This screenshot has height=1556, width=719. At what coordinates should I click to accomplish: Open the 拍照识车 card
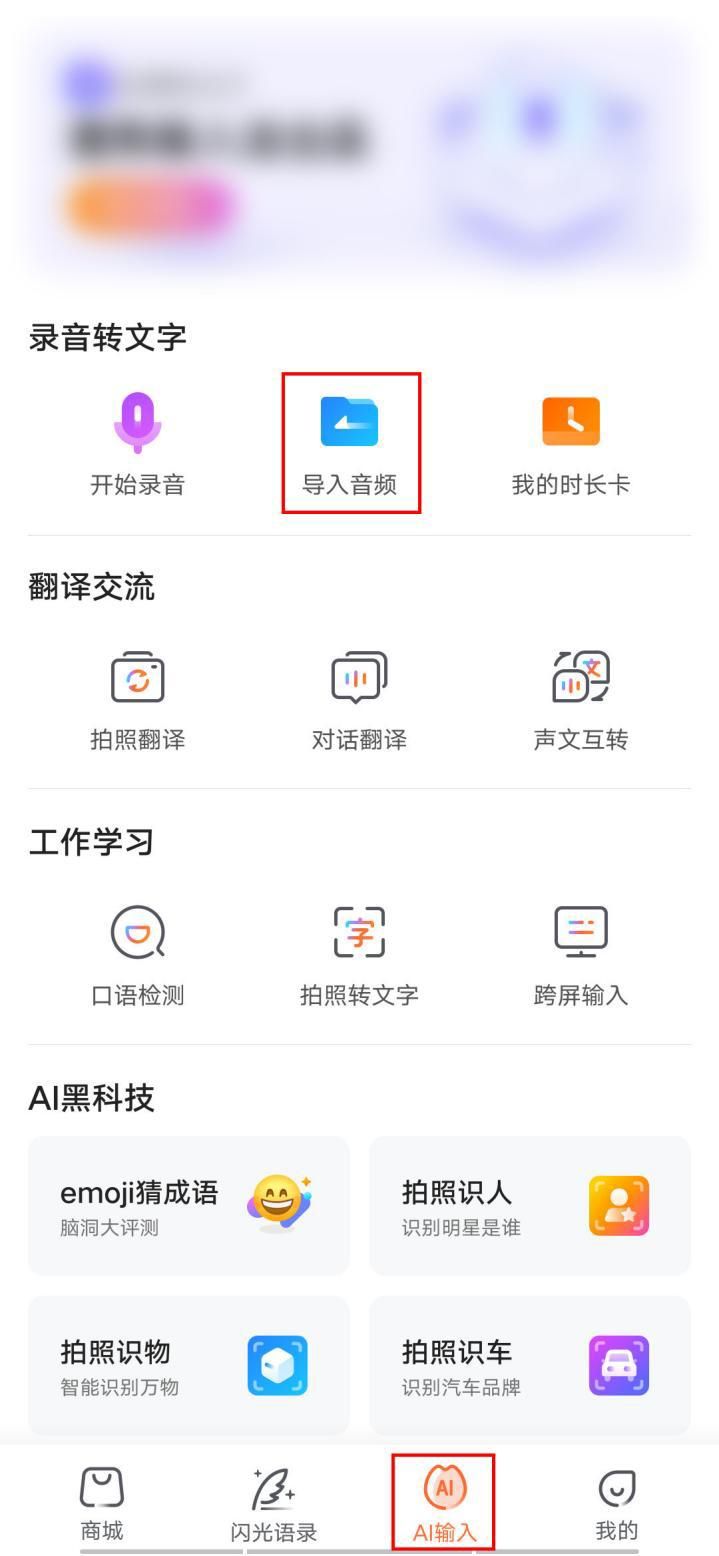pos(530,1365)
